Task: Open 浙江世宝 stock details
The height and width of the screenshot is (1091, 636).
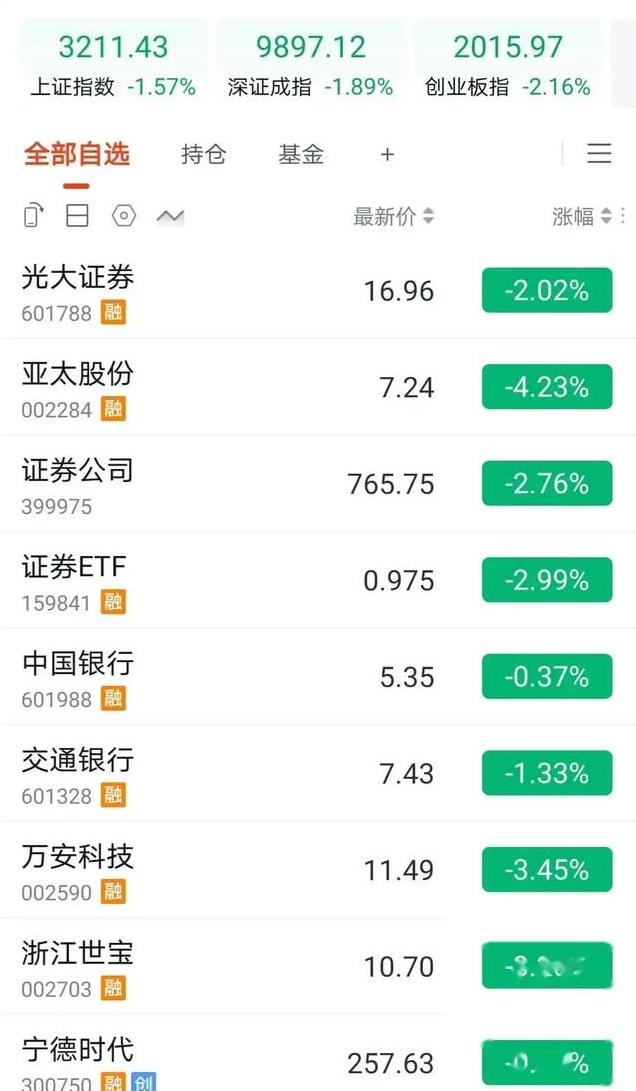Action: (78, 967)
